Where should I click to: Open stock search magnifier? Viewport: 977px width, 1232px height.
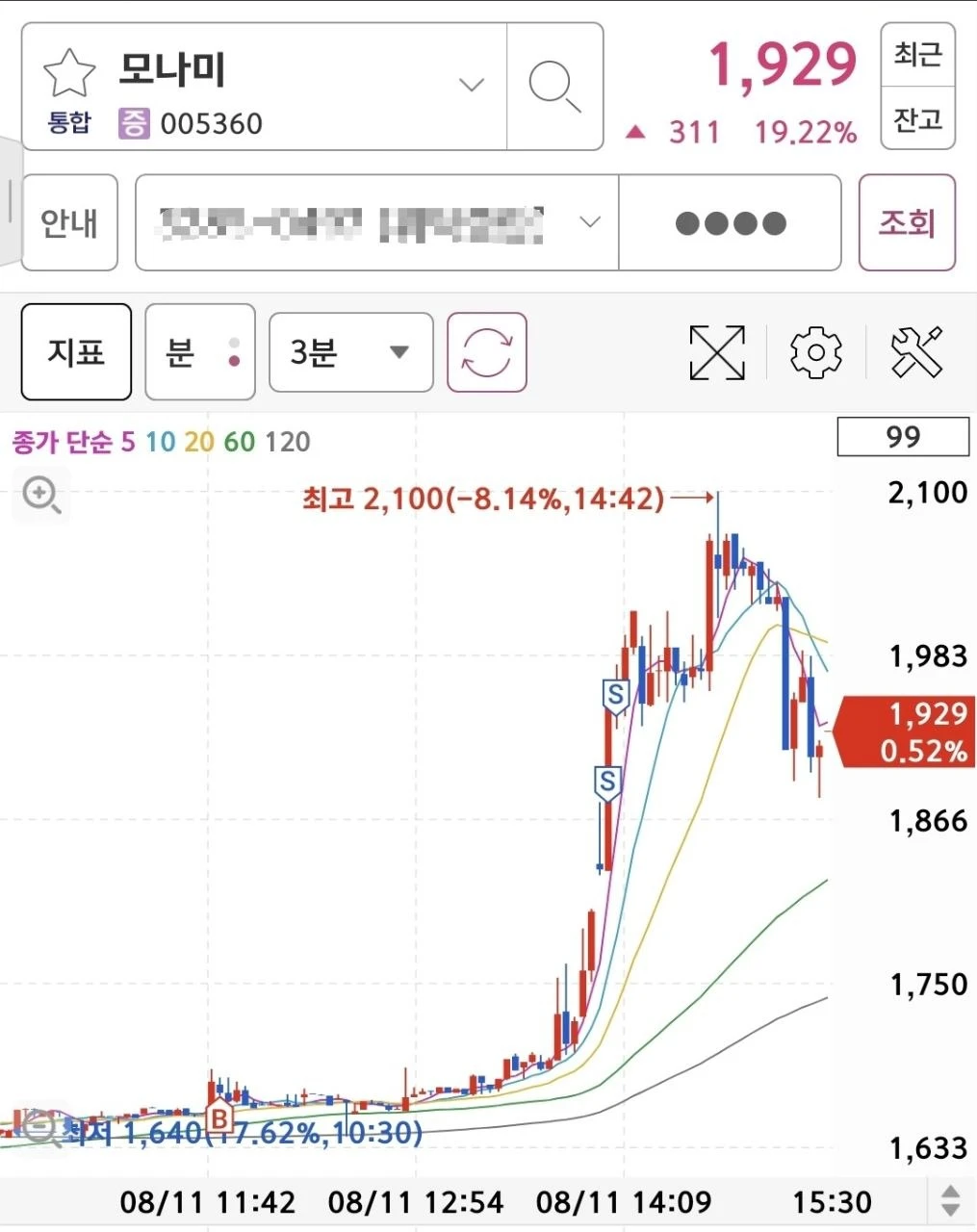[x=554, y=87]
